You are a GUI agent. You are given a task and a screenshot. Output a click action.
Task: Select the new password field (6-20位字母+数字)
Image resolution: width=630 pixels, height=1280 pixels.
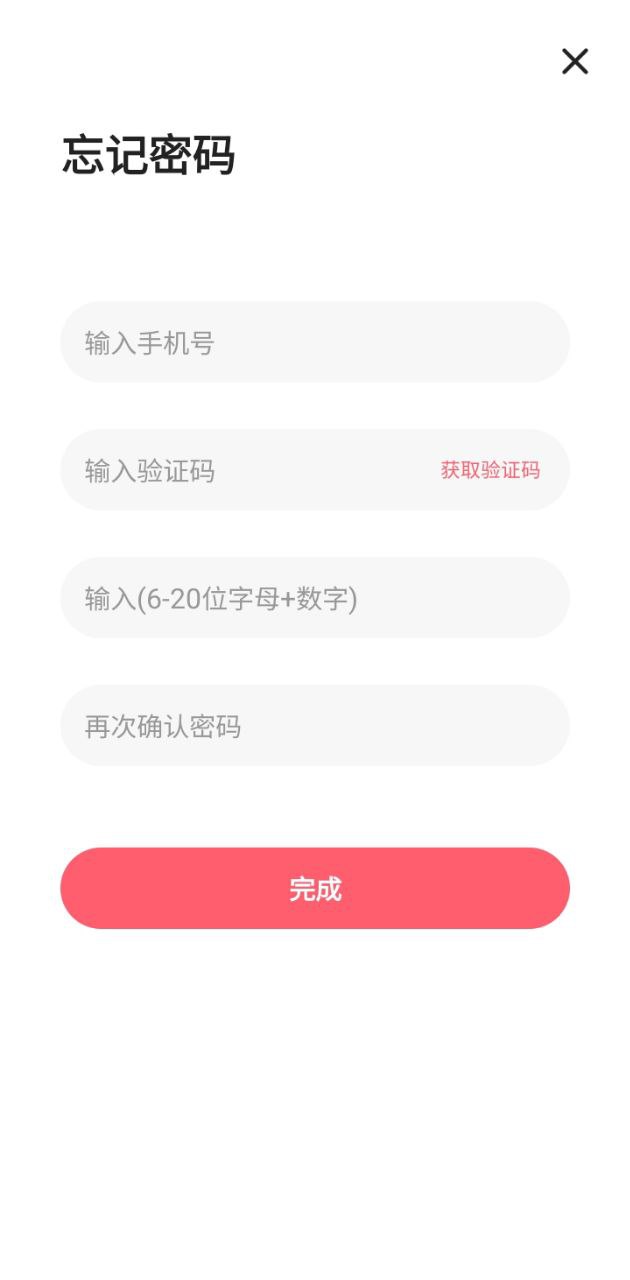tap(315, 598)
